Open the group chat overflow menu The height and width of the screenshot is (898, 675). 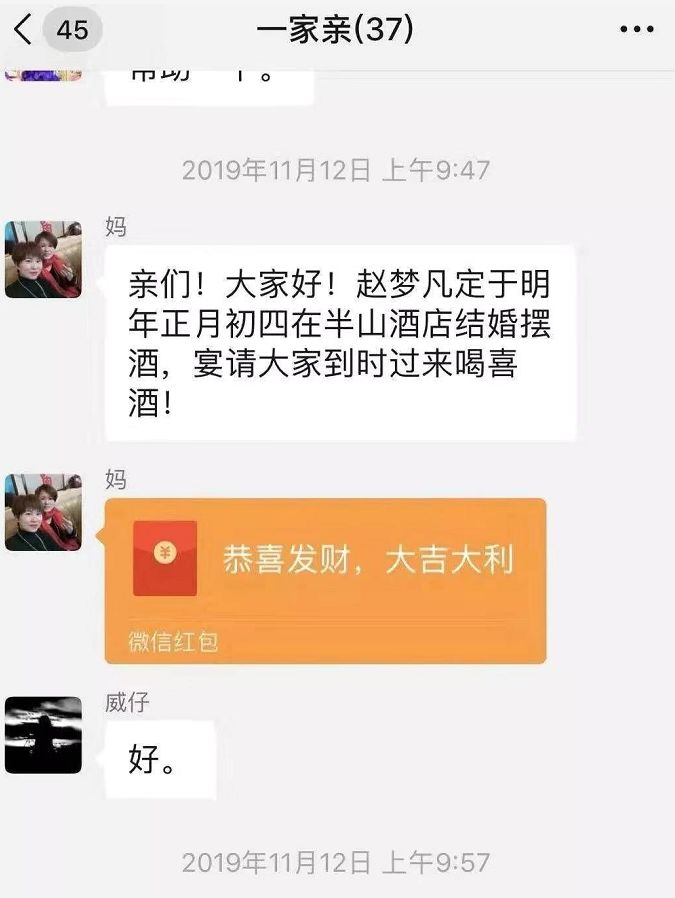click(637, 30)
